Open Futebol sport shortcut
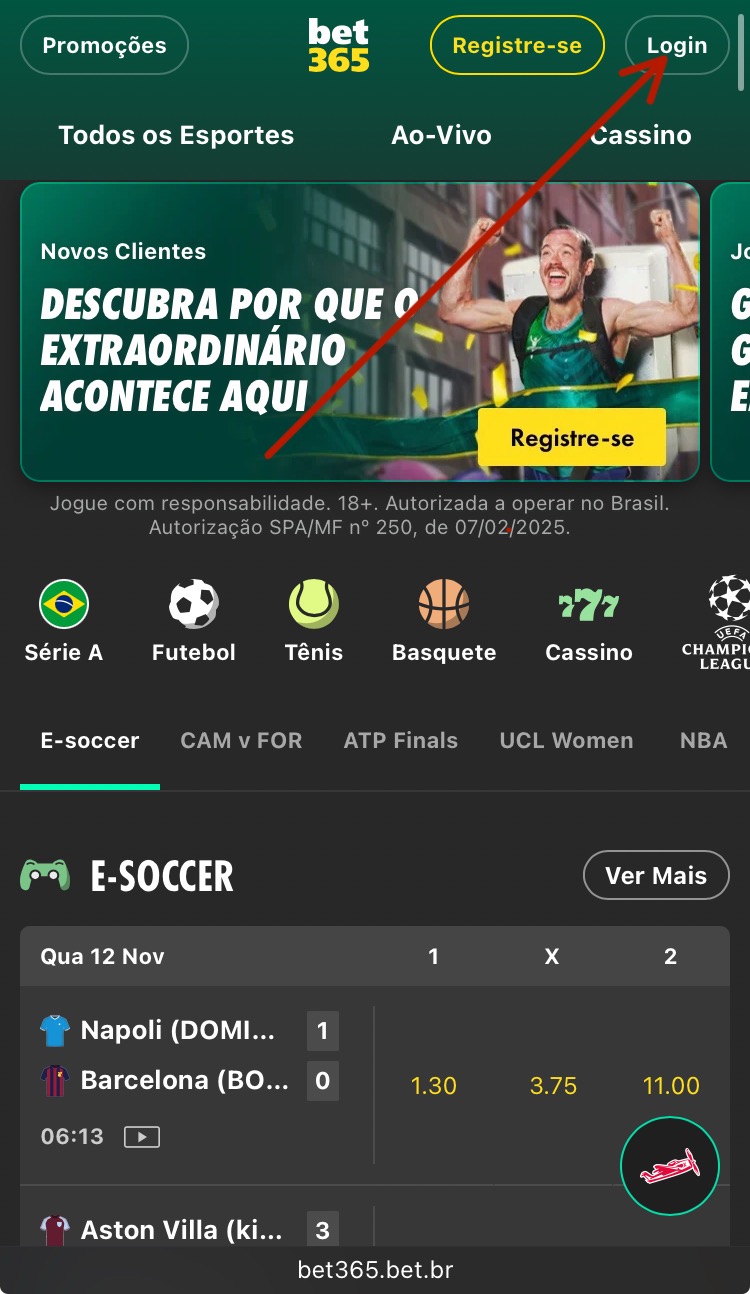Image resolution: width=750 pixels, height=1294 pixels. click(194, 621)
